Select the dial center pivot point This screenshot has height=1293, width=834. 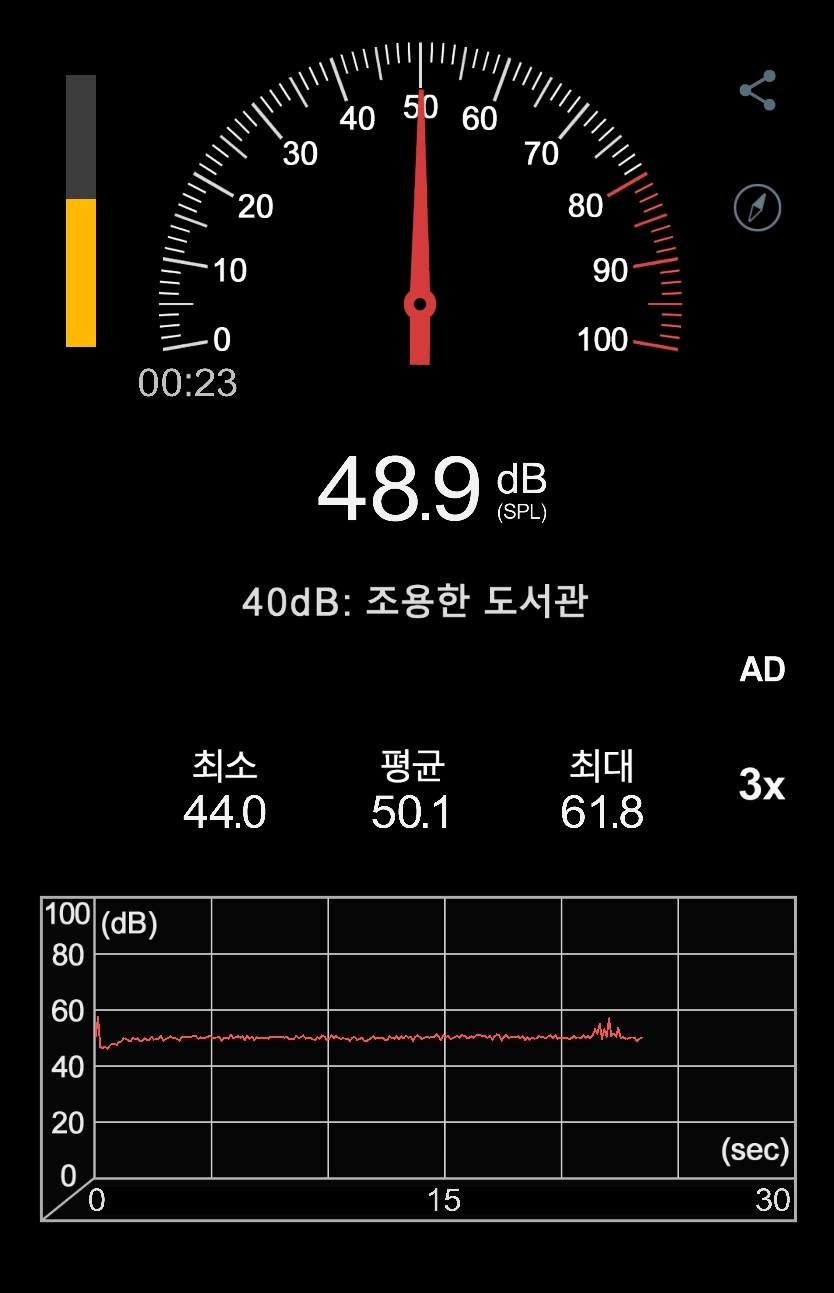pos(418,302)
